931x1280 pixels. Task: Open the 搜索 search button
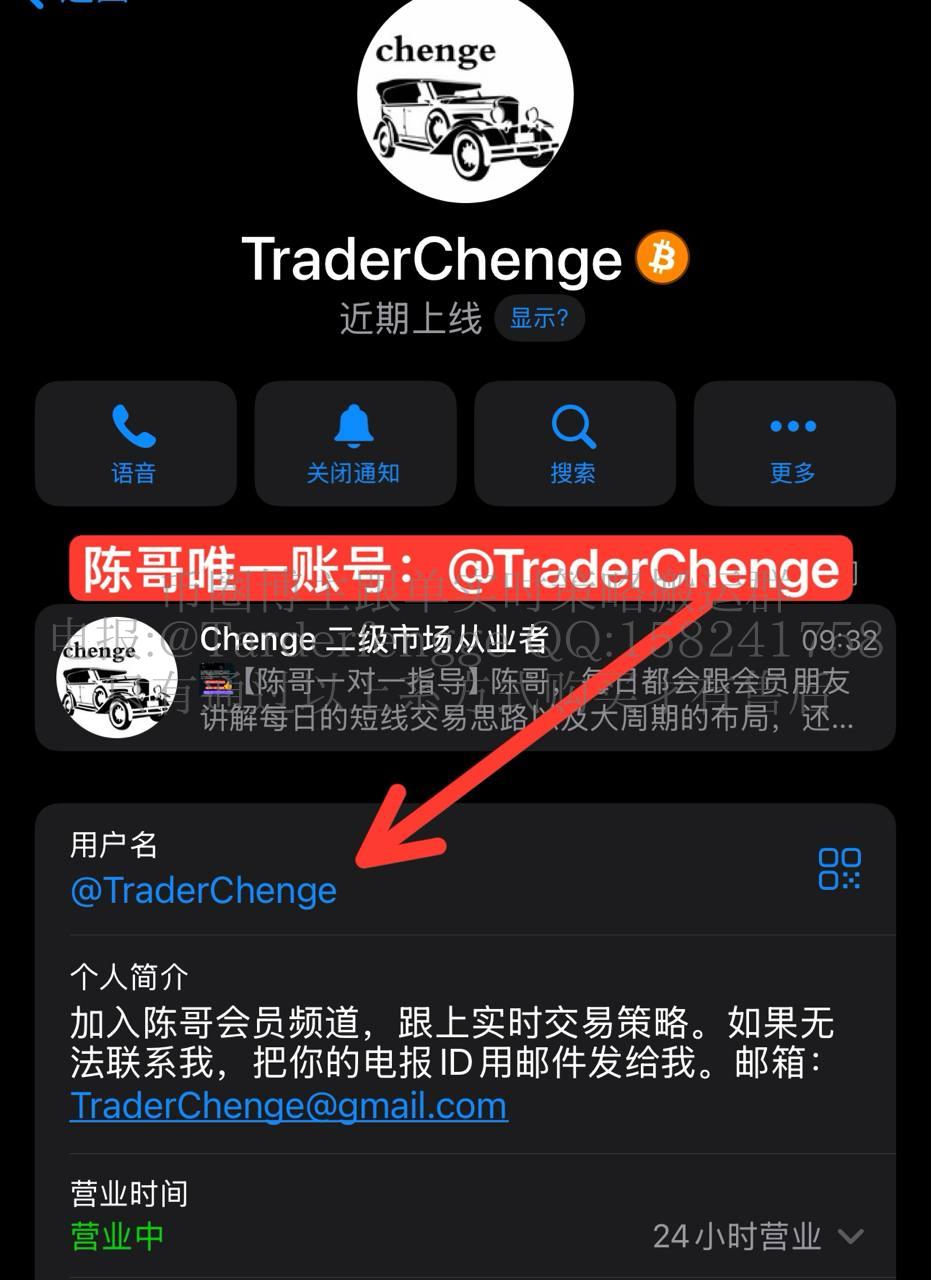574,443
